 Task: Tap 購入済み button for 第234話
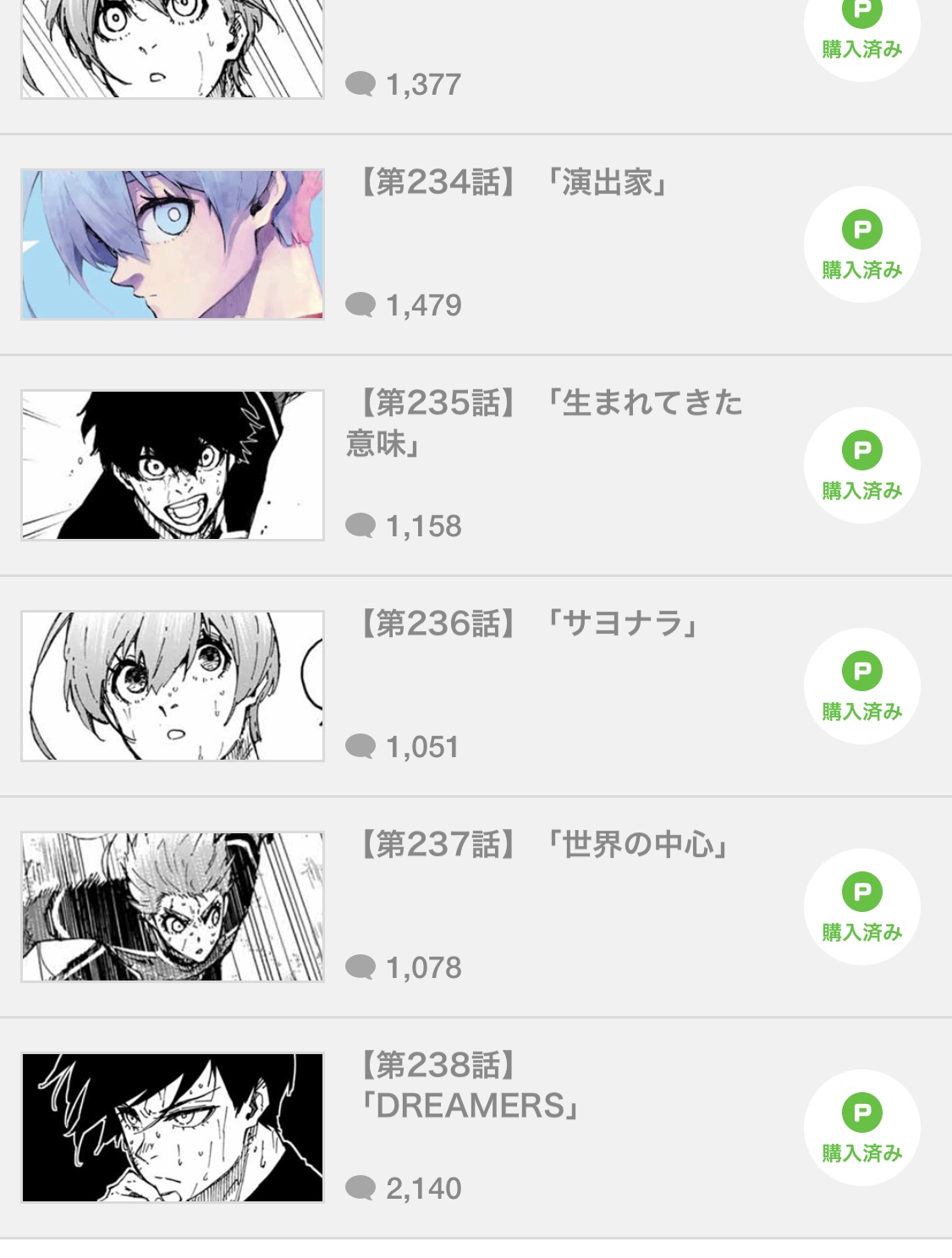[861, 244]
